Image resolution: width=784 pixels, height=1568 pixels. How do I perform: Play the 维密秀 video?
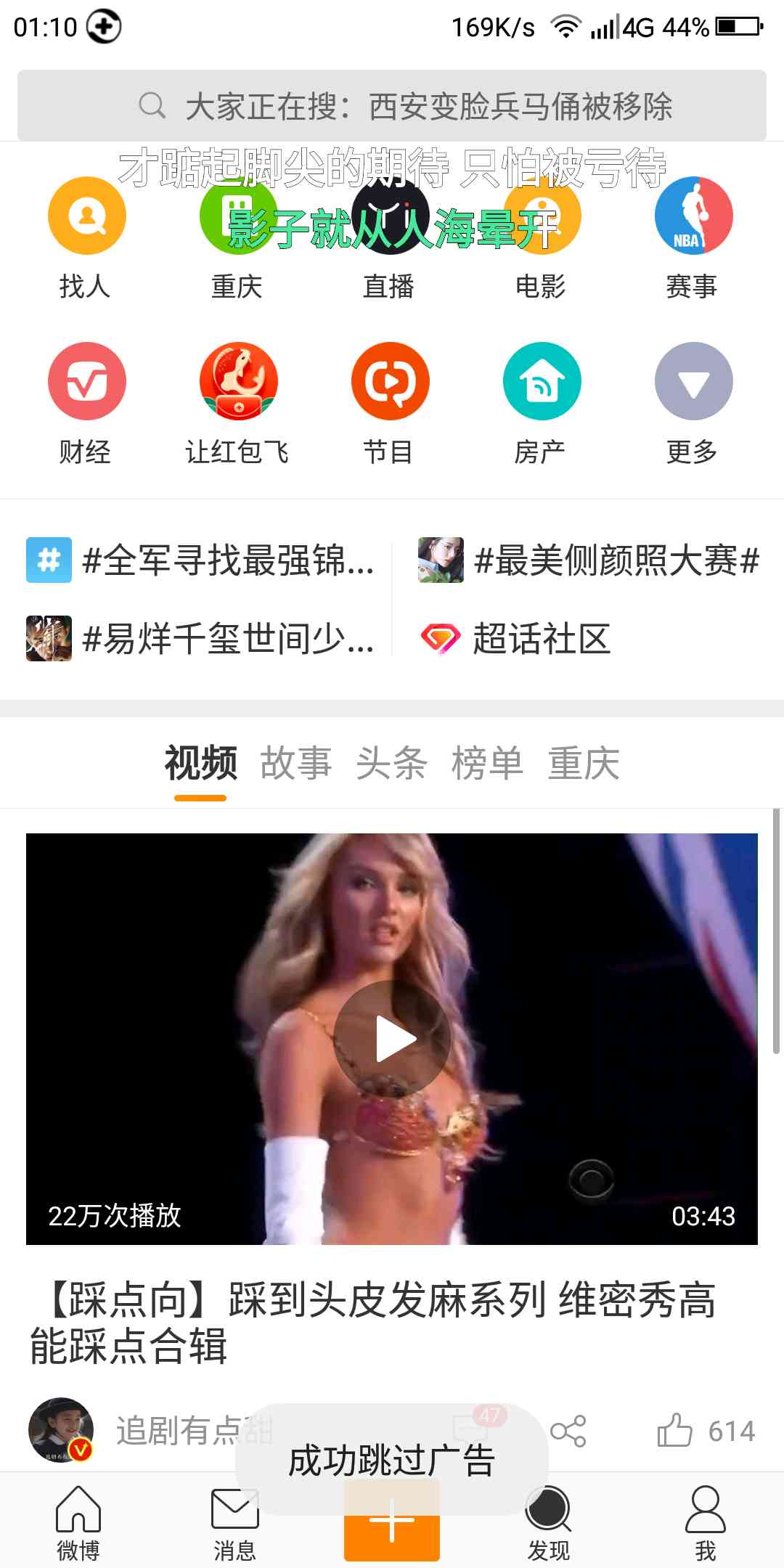(392, 1039)
